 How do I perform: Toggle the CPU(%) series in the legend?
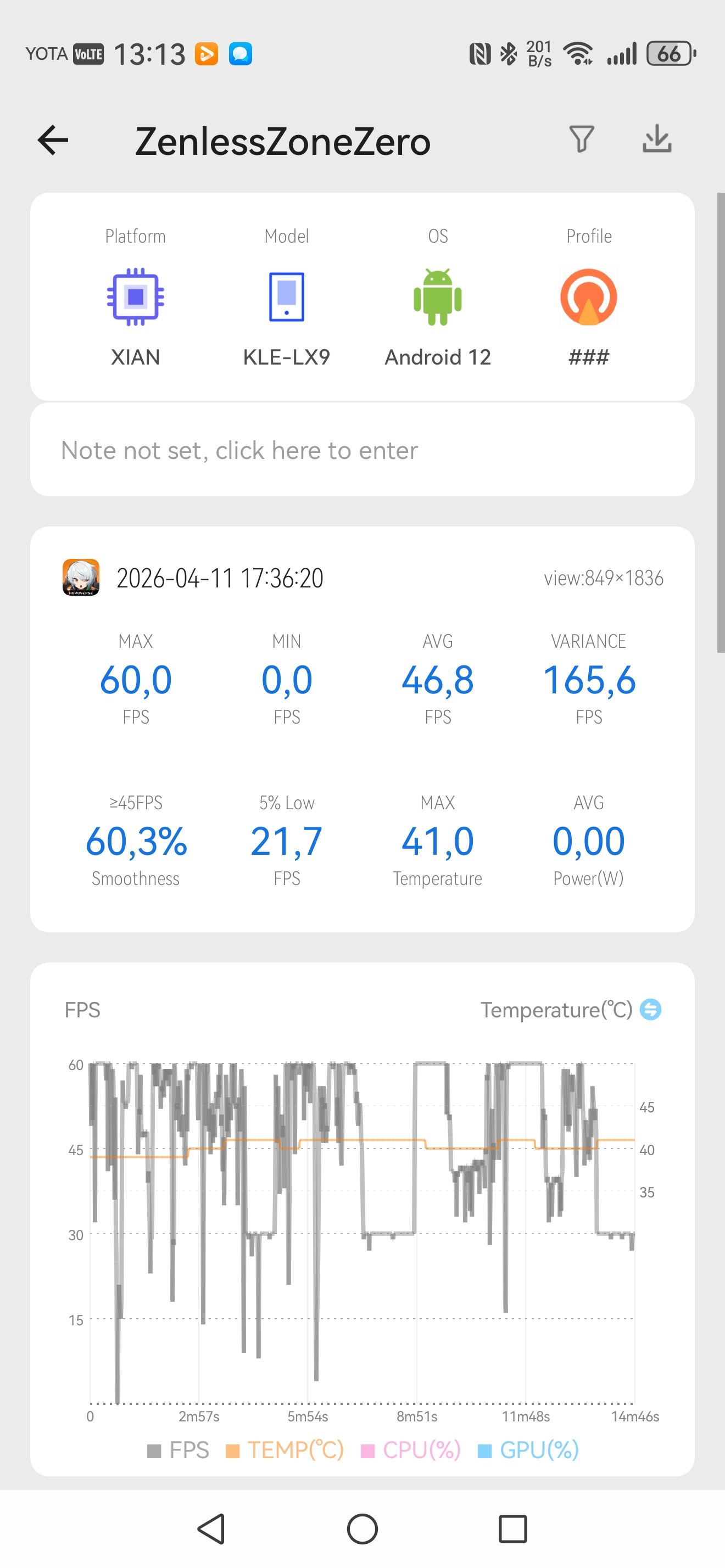tap(411, 1451)
